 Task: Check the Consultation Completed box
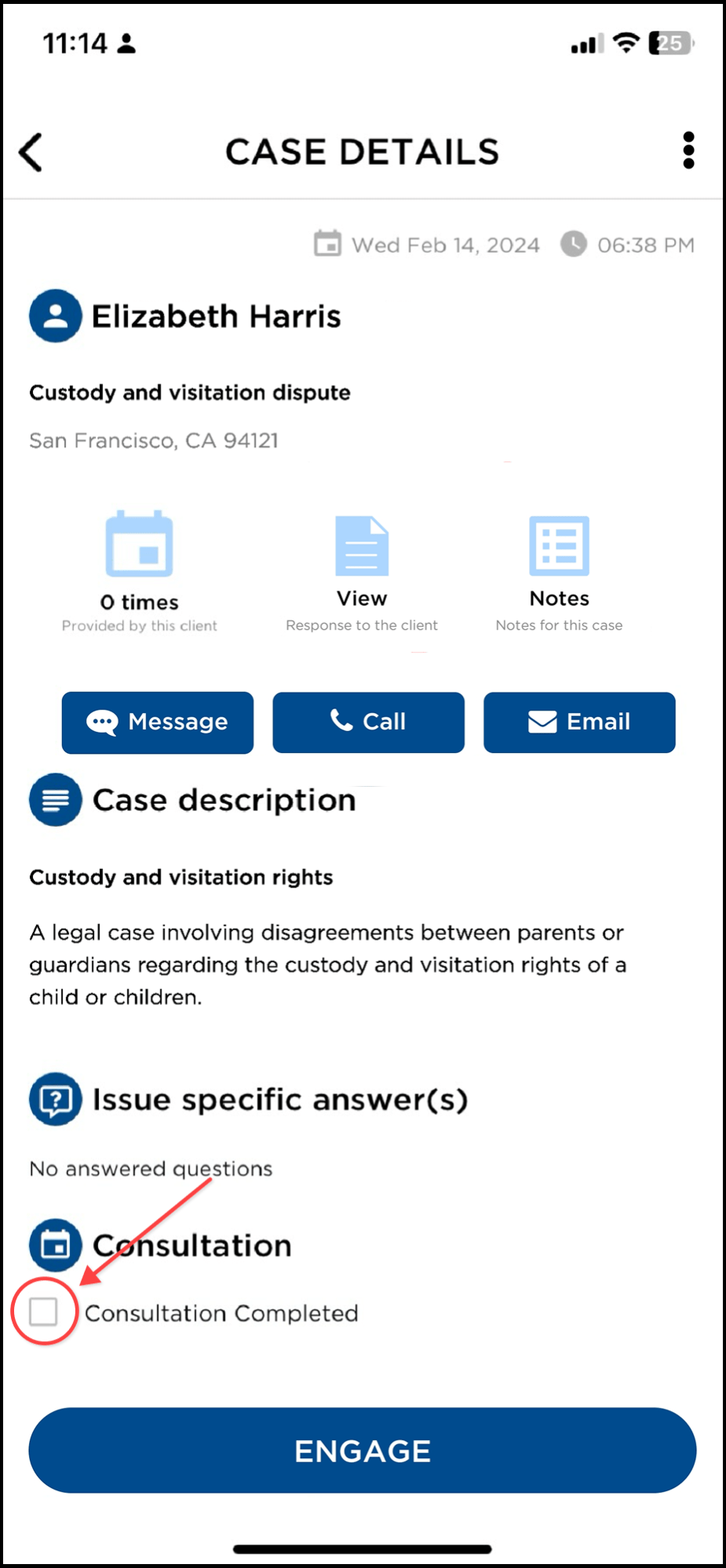click(x=43, y=1312)
